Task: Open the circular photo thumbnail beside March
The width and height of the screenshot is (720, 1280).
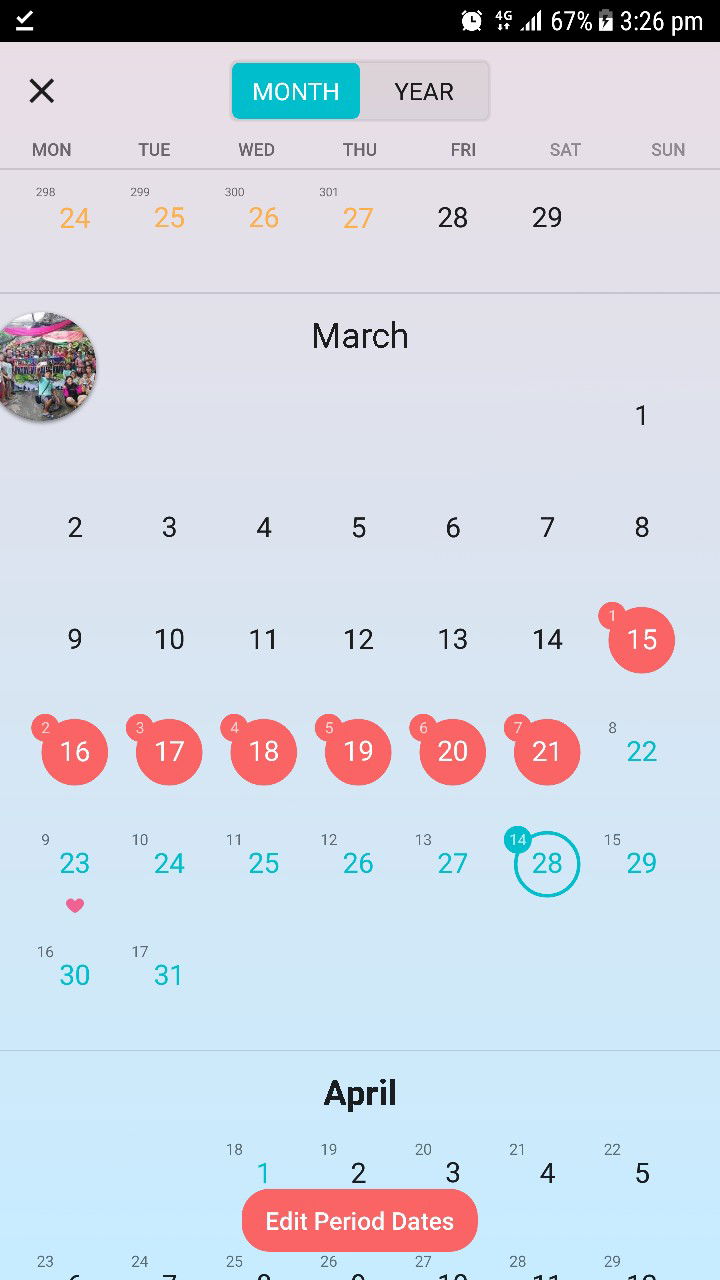Action: click(45, 367)
